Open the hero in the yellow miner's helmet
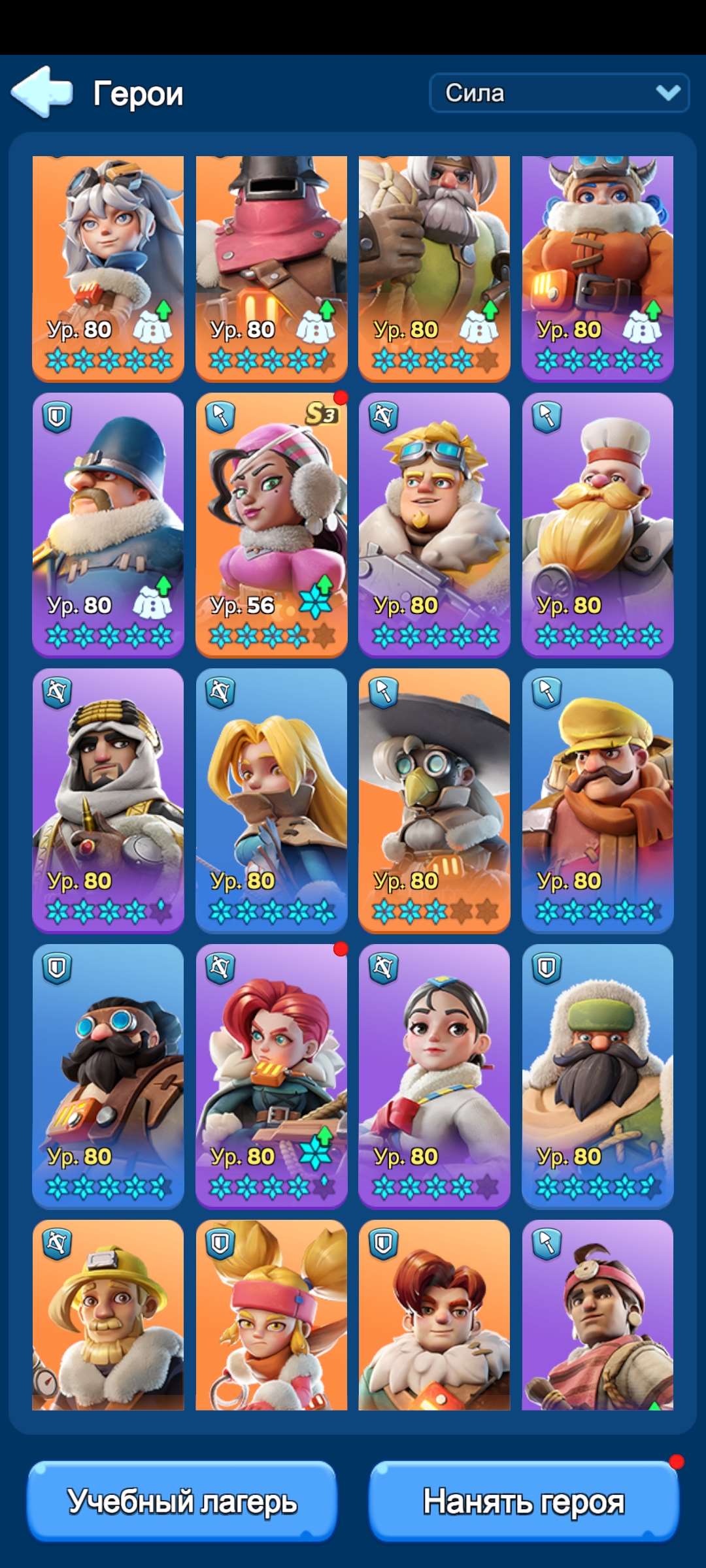The height and width of the screenshot is (1568, 706). tap(108, 1313)
